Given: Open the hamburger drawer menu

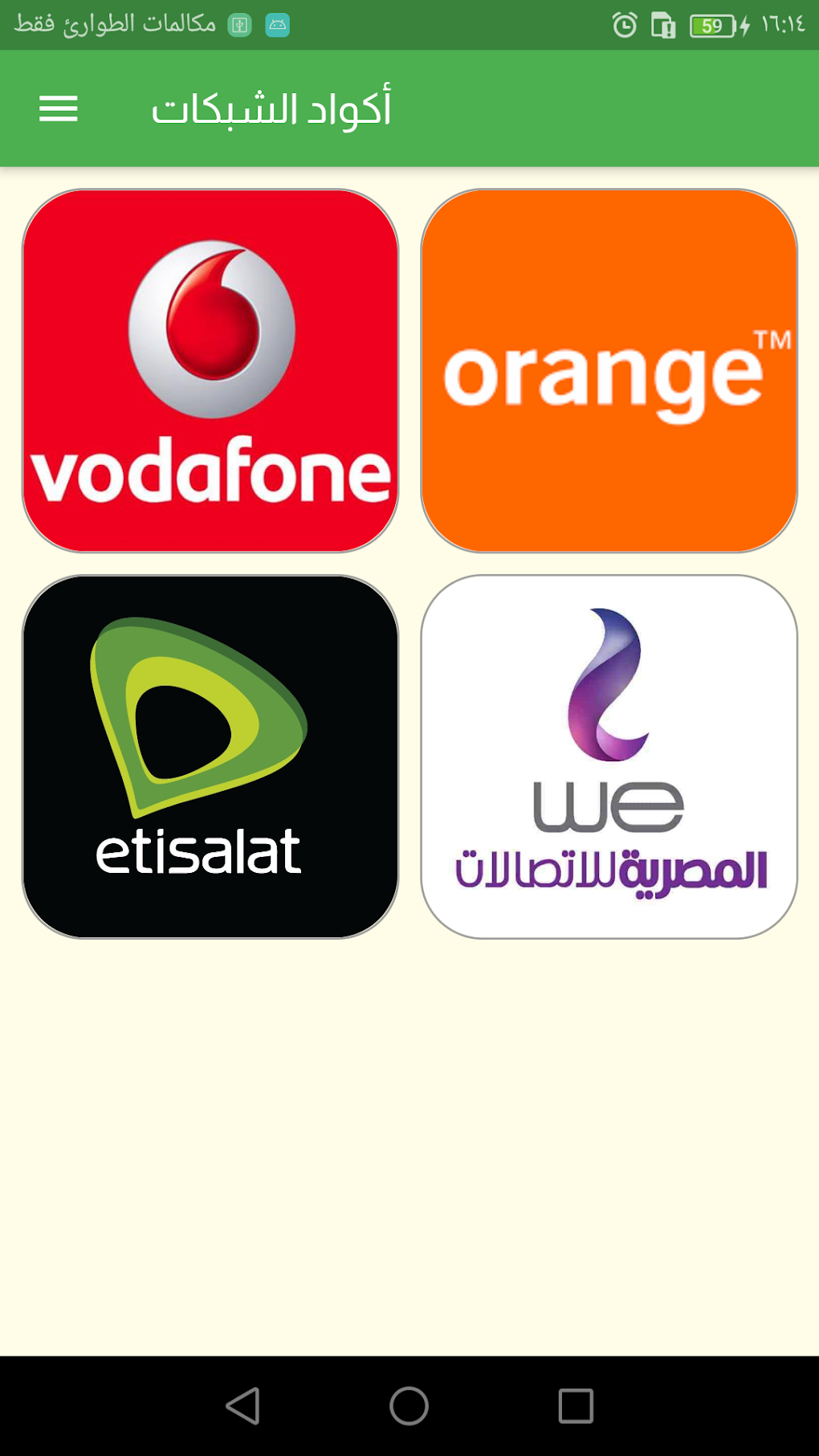Looking at the screenshot, I should (59, 108).
